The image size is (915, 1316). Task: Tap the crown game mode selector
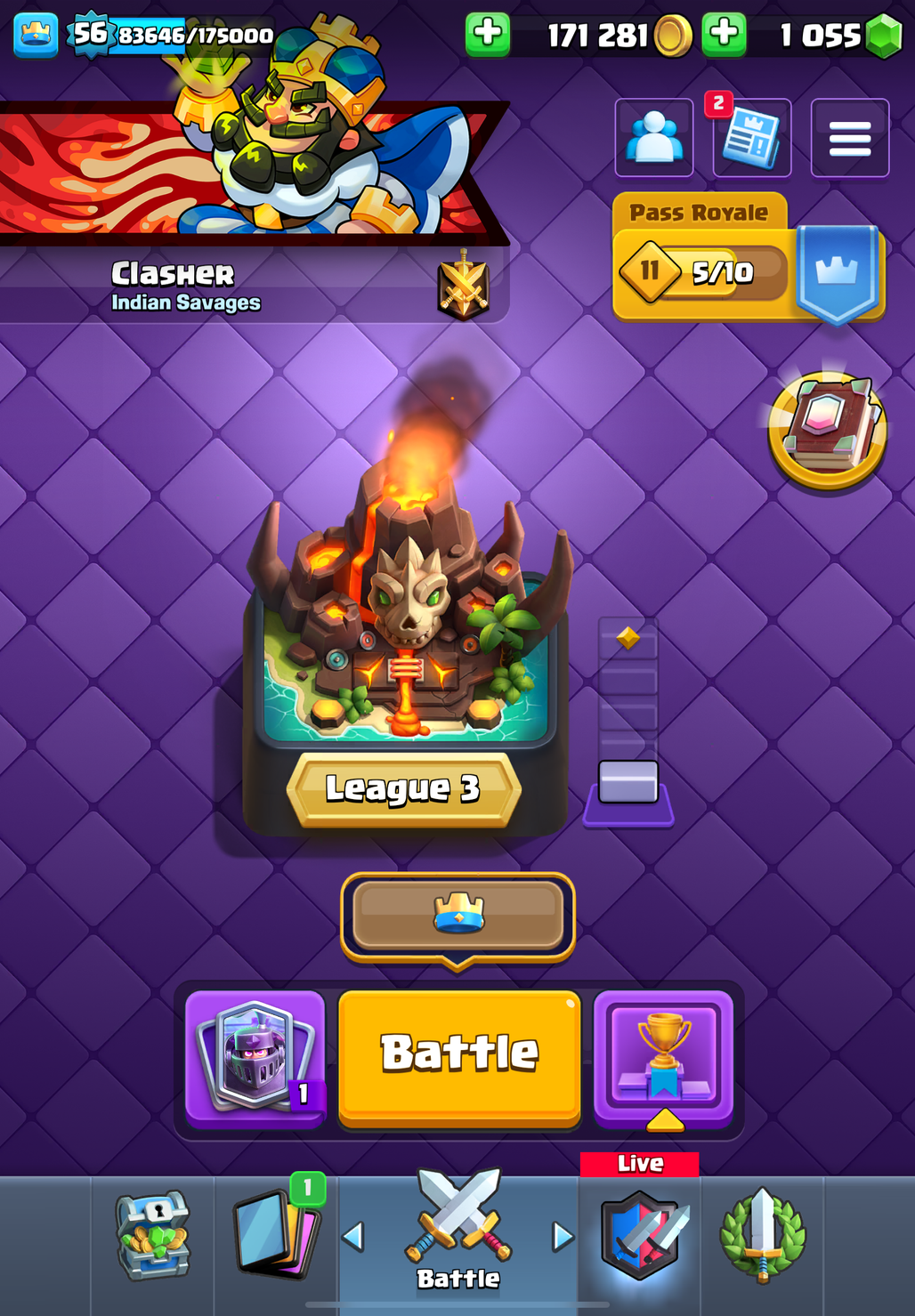pos(457,916)
